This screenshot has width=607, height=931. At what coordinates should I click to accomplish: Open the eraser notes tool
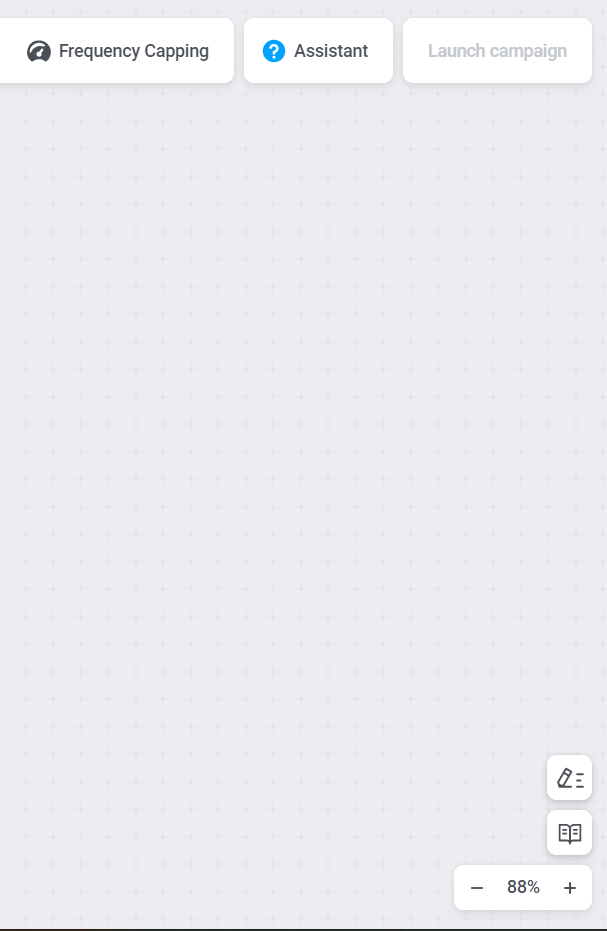pos(570,778)
